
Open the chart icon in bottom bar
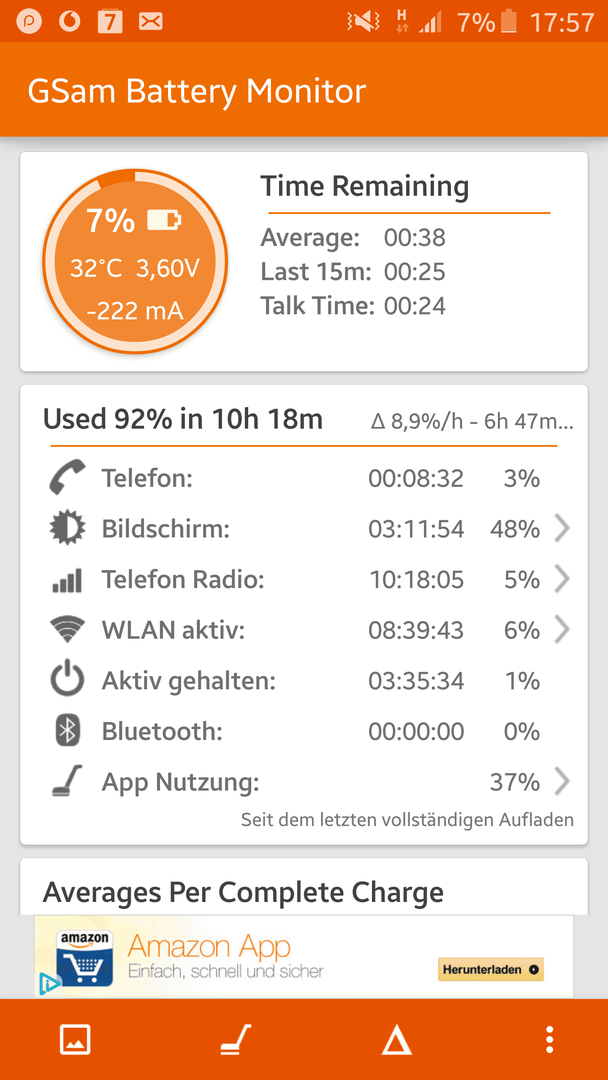[x=75, y=1039]
